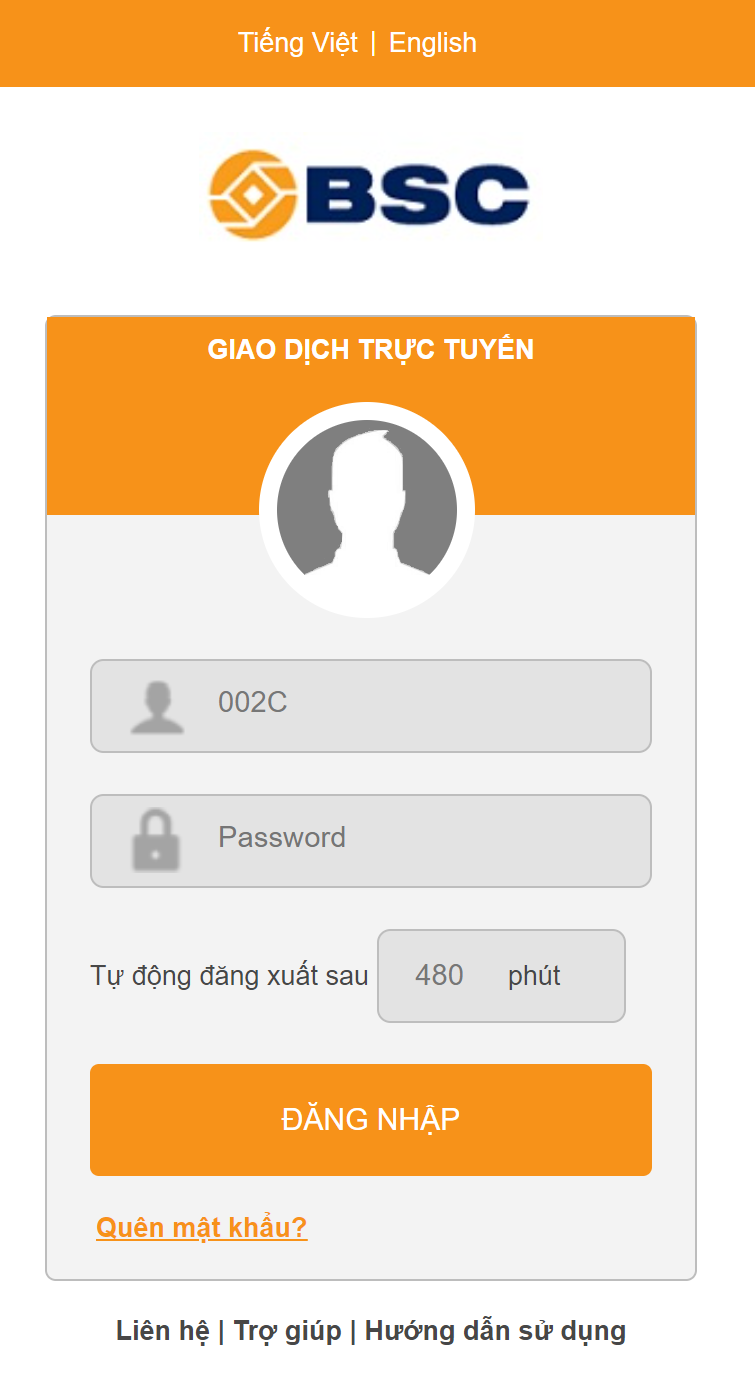Open Hướng dẫn sử dụng guide
The width and height of the screenshot is (755, 1380).
[x=495, y=1331]
